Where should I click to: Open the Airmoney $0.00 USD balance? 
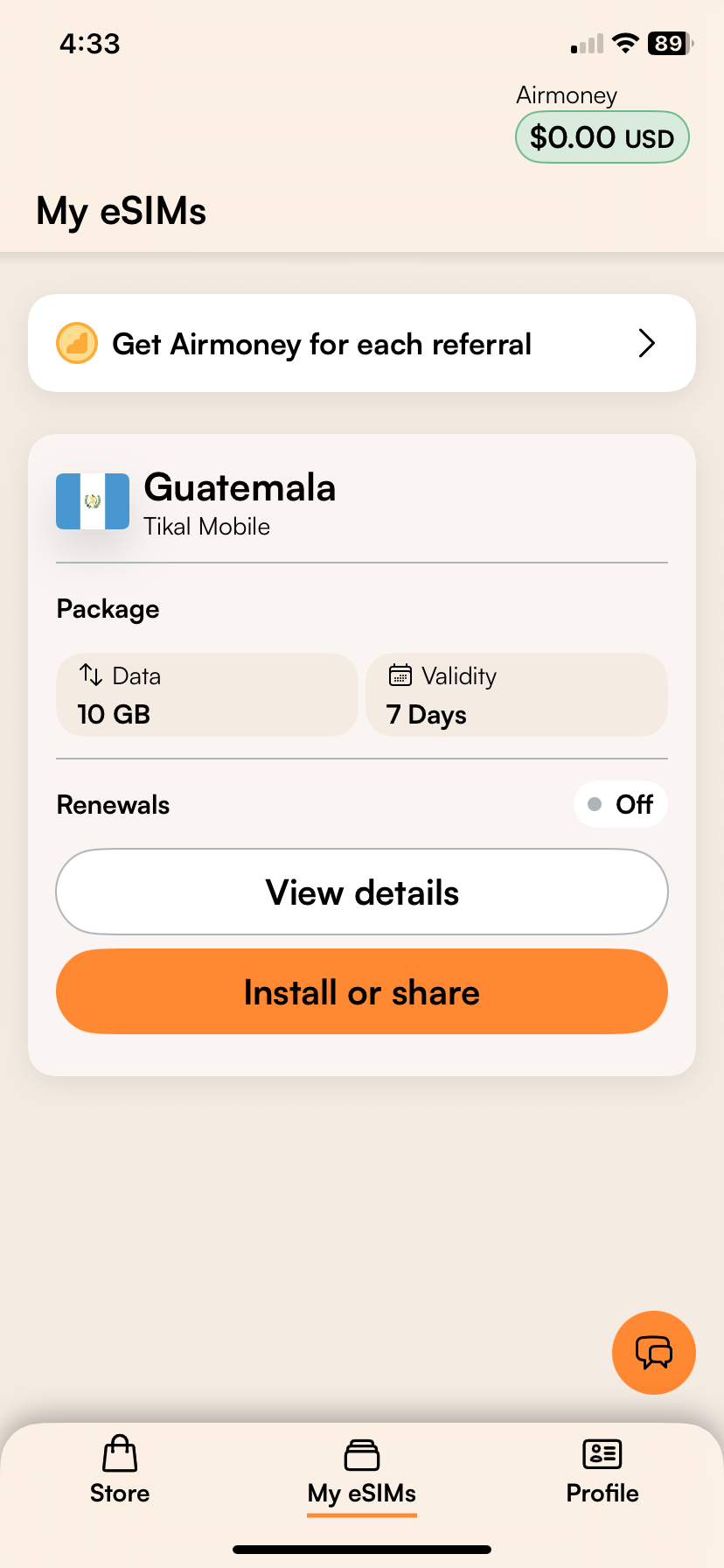click(x=602, y=136)
